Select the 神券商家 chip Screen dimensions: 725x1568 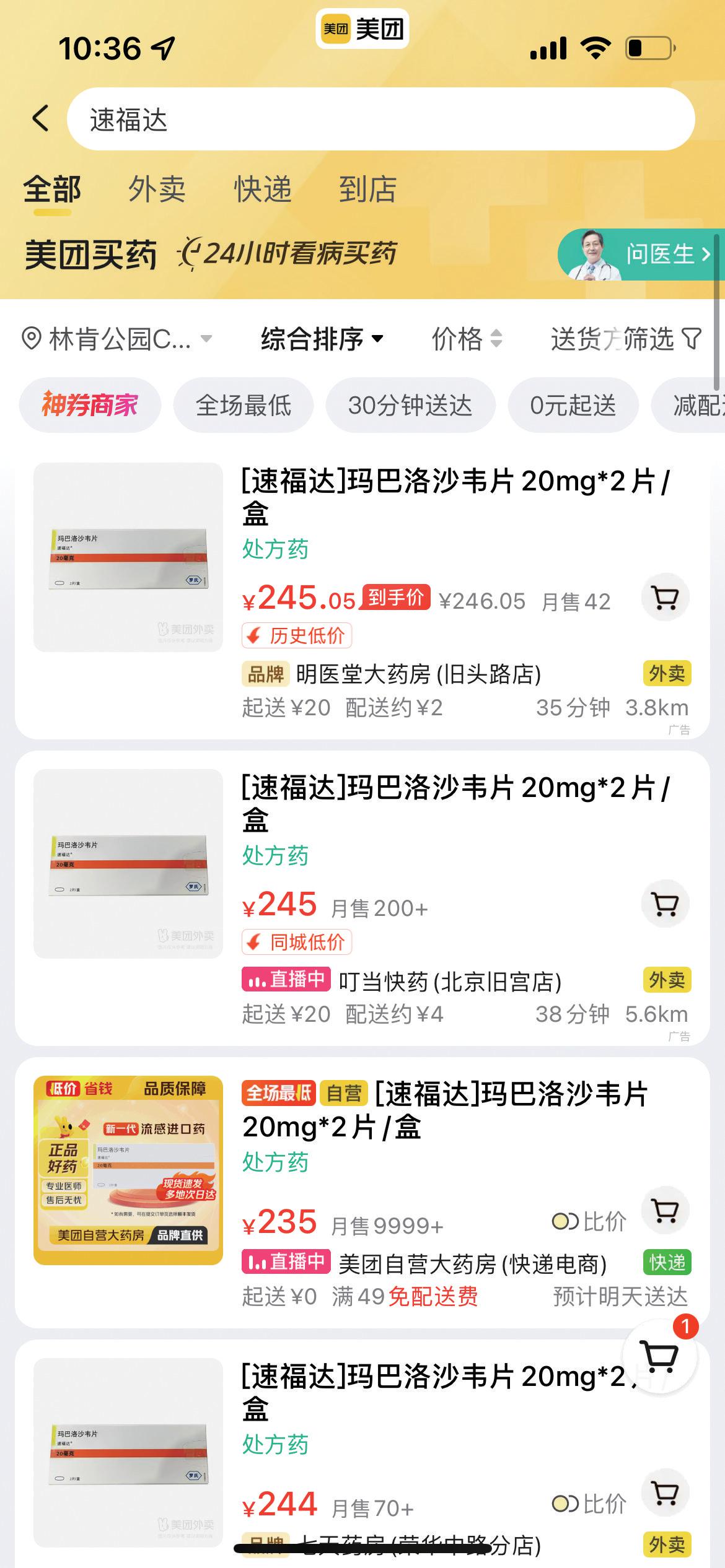90,405
